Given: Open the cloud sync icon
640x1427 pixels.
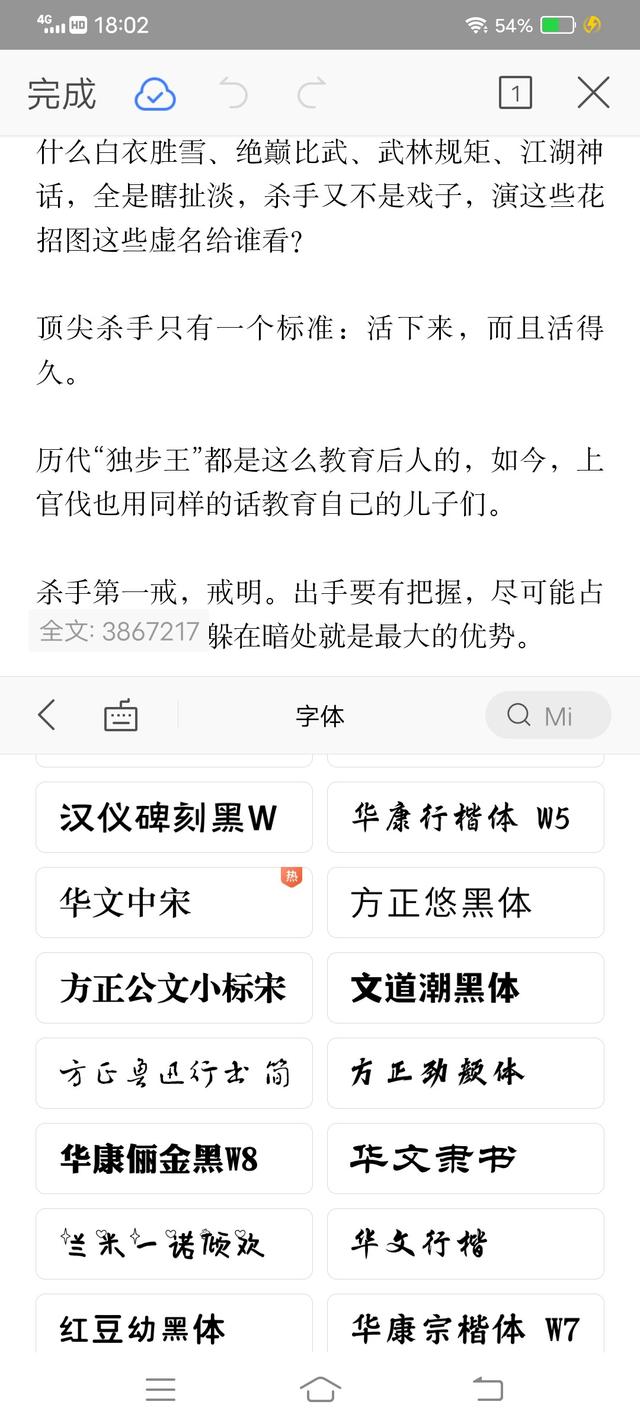Looking at the screenshot, I should 155,94.
